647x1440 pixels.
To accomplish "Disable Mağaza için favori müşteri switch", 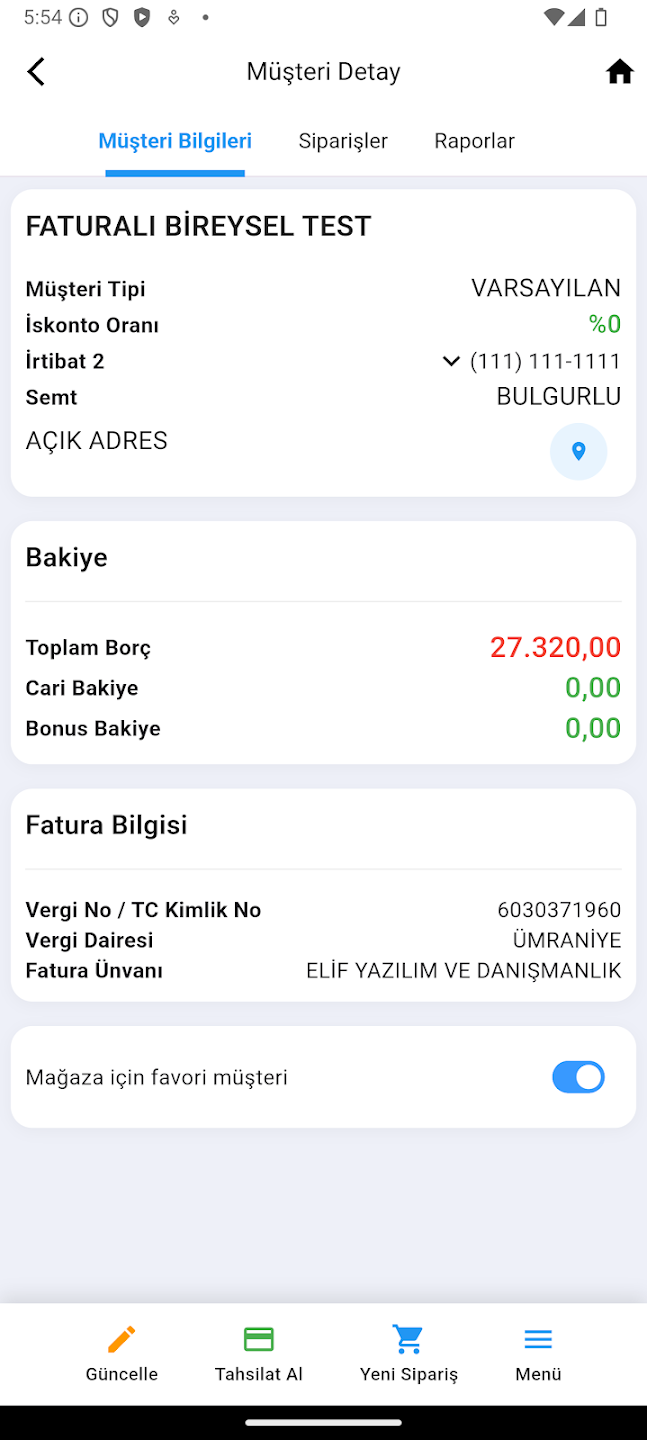I will pyautogui.click(x=578, y=1077).
